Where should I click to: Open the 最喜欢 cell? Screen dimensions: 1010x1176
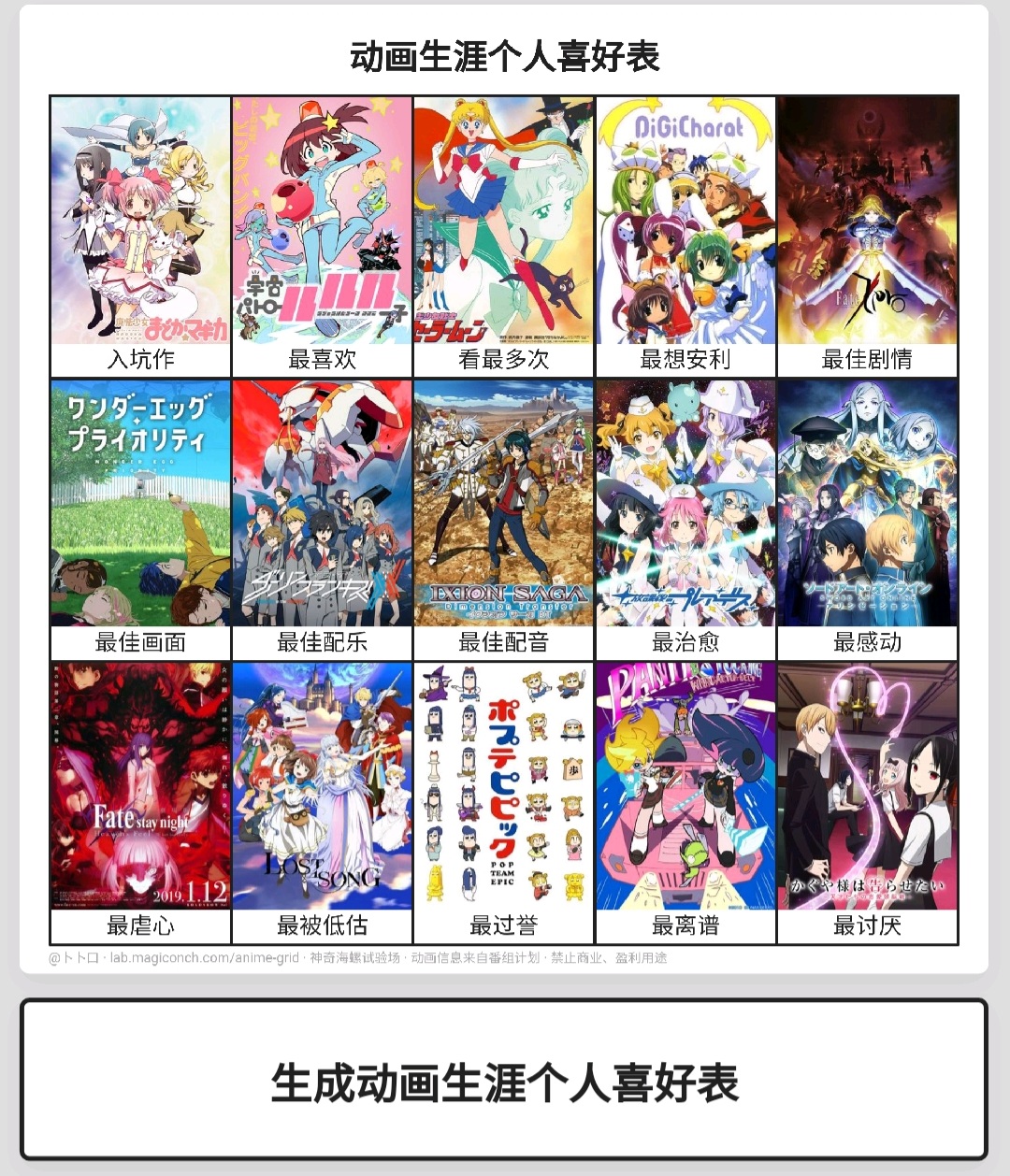pos(322,236)
